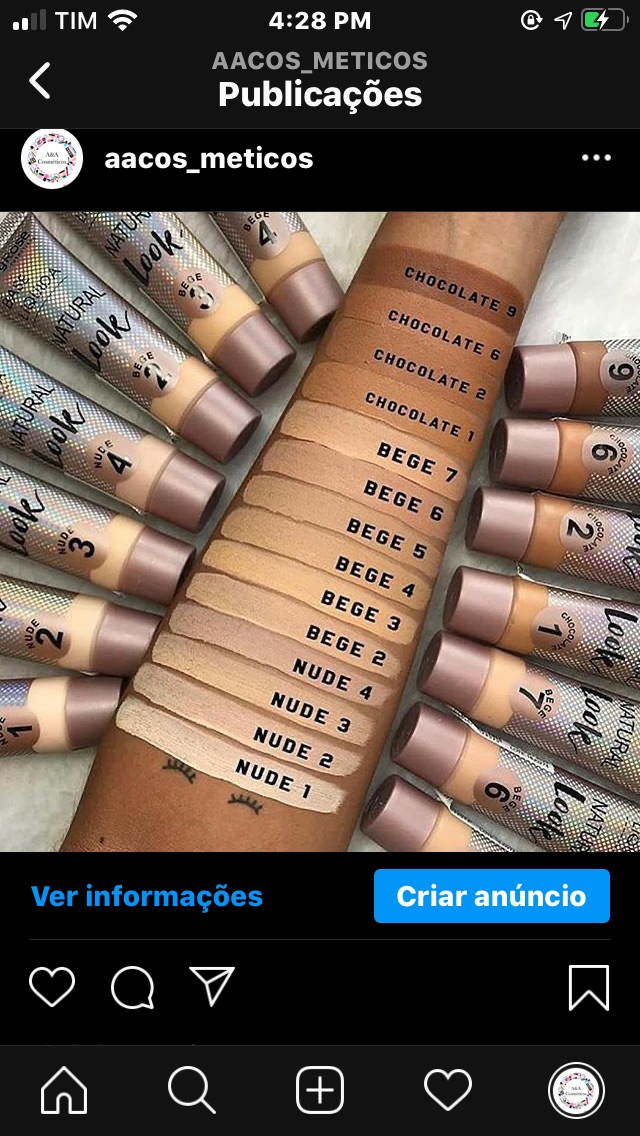Open the aacos_meticos username link
The width and height of the screenshot is (640, 1136).
point(209,159)
